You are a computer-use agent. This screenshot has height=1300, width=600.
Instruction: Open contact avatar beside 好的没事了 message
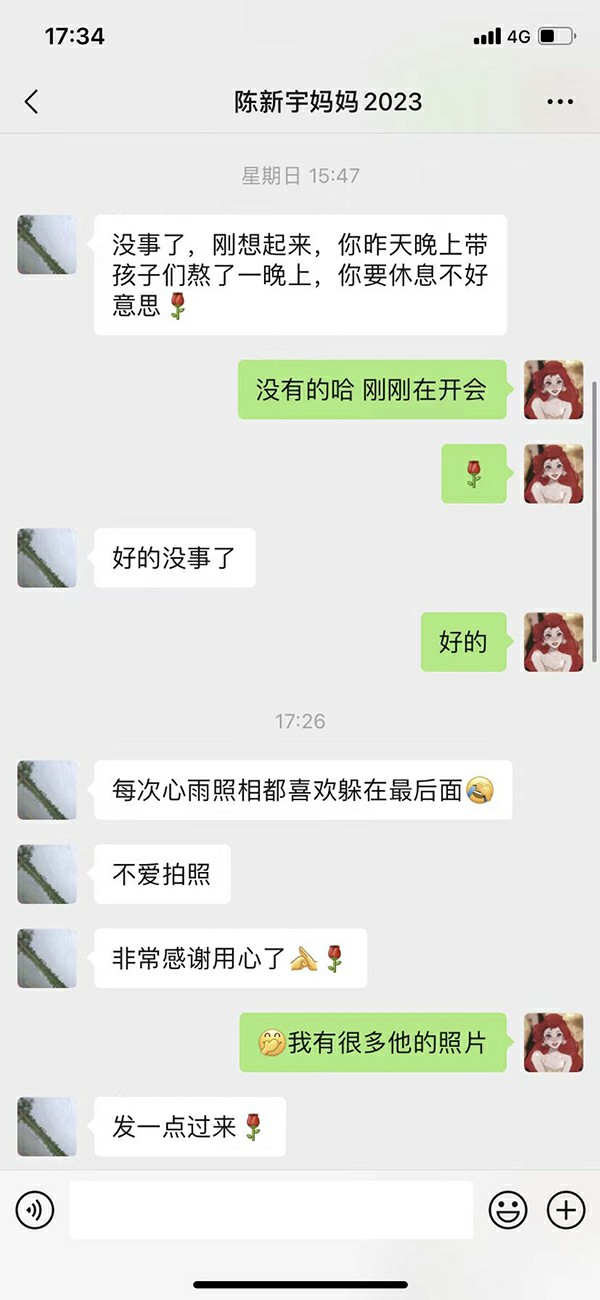[x=47, y=558]
